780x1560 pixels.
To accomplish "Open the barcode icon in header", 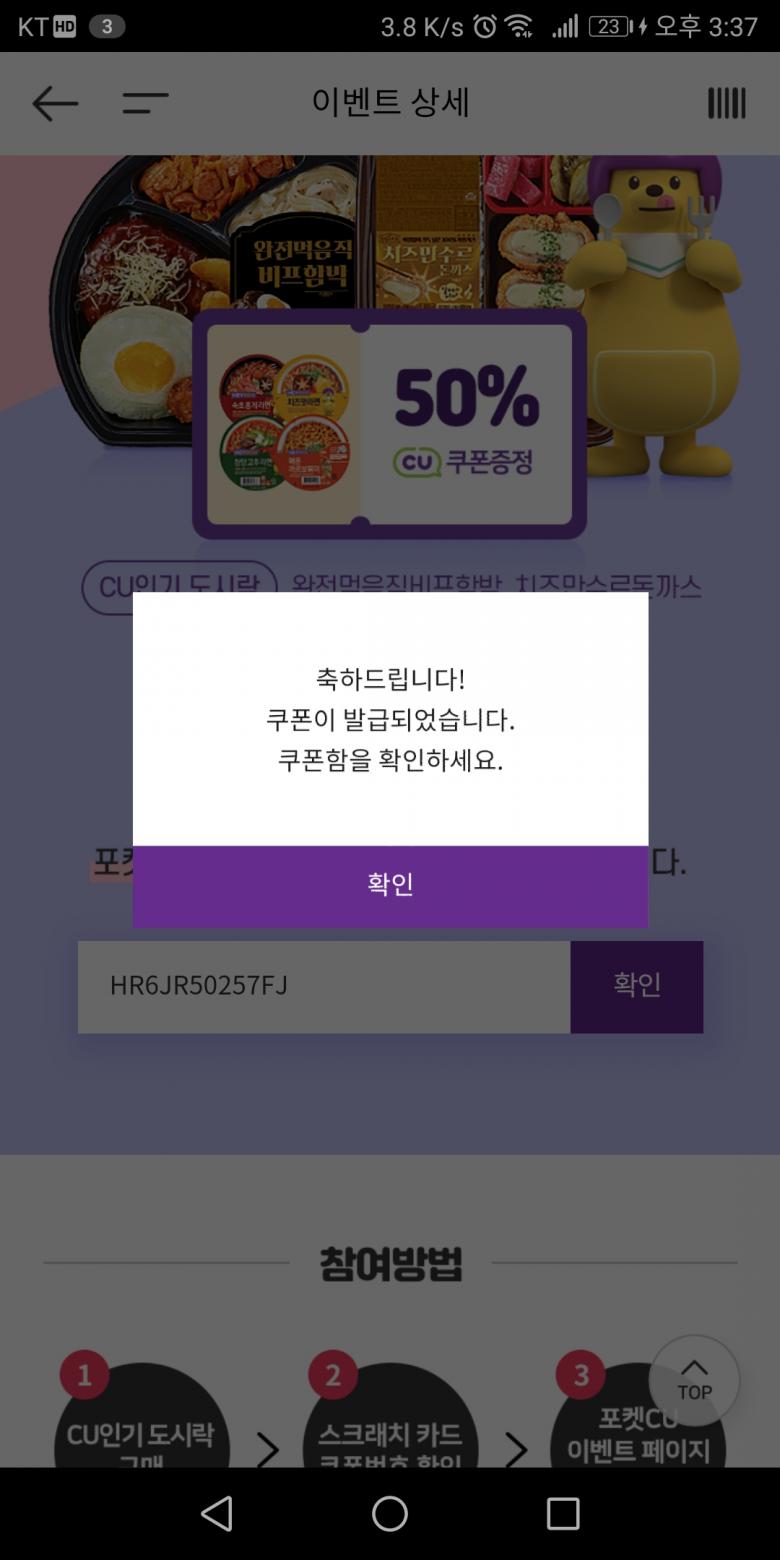I will click(726, 103).
